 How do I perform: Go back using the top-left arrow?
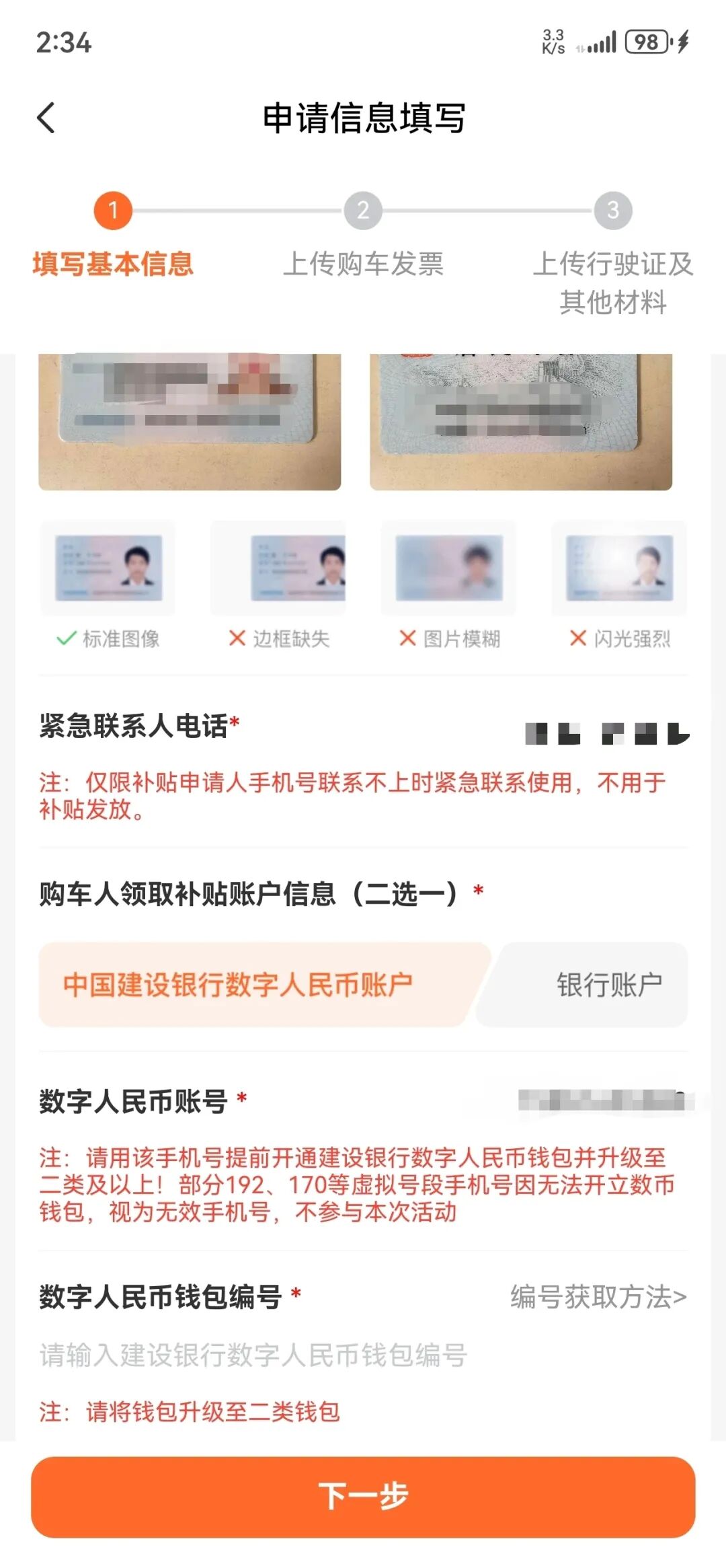tap(46, 118)
